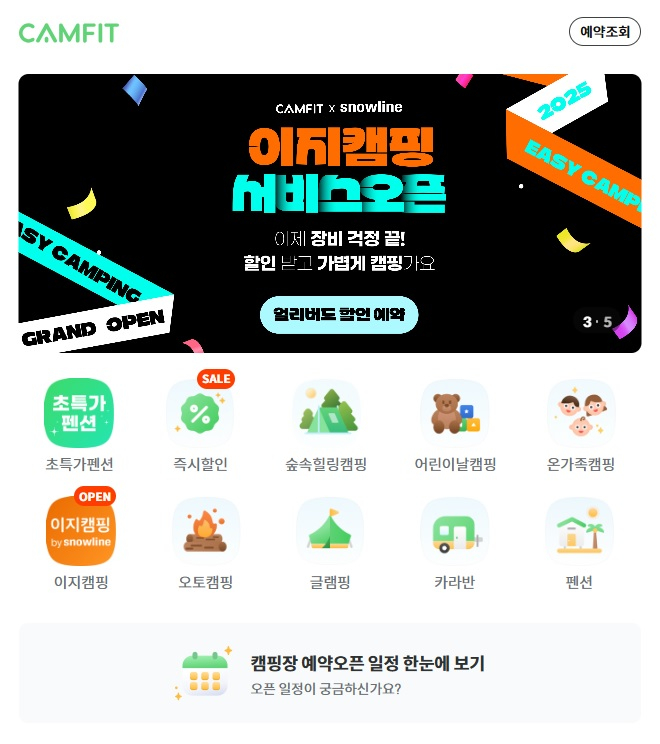Open 예약조회 reservation lookup
660x744 pixels.
click(604, 32)
